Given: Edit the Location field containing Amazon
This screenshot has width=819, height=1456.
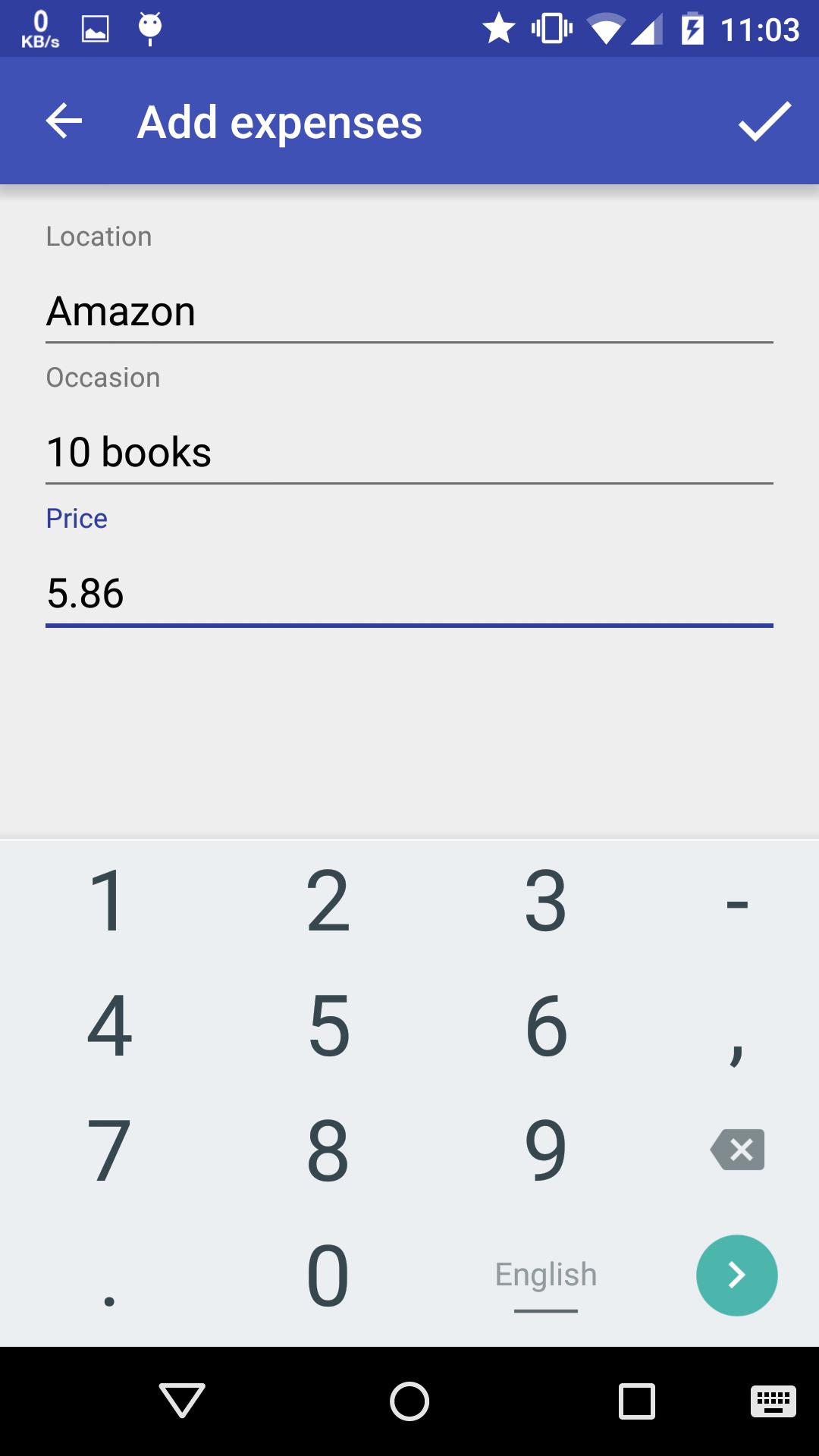Looking at the screenshot, I should (x=409, y=312).
